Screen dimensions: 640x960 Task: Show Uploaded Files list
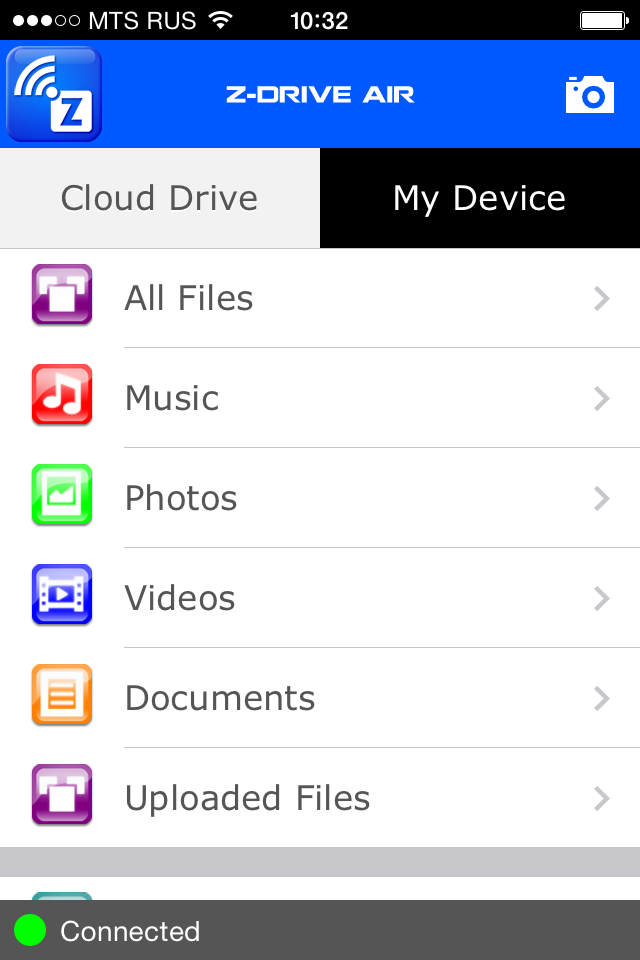(320, 798)
